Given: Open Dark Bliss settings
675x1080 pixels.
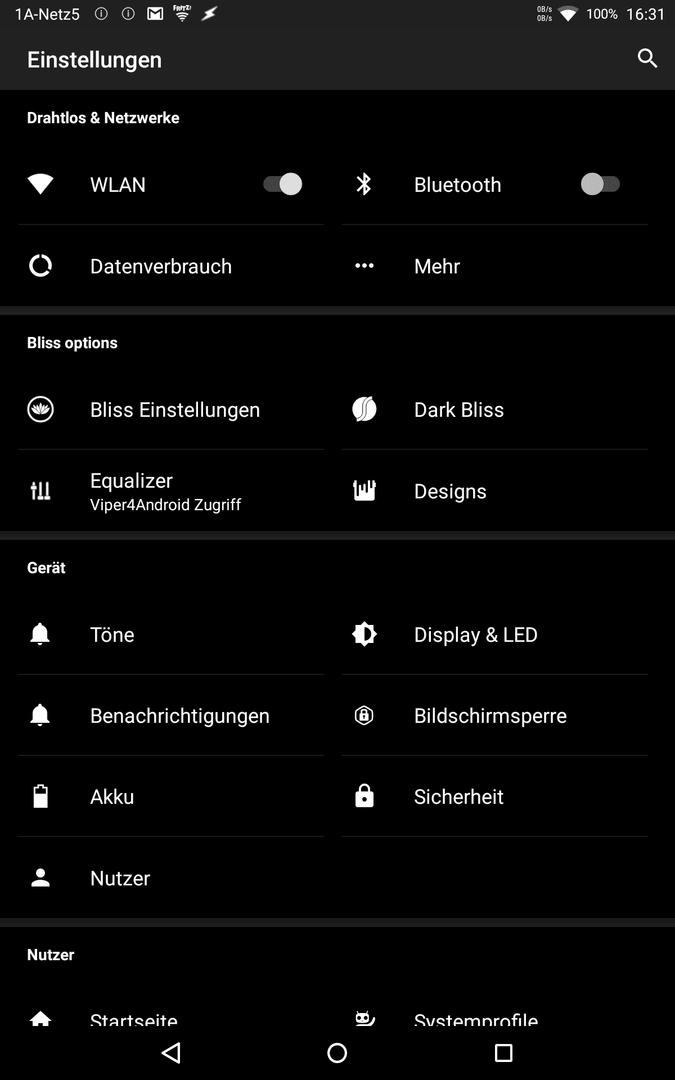Looking at the screenshot, I should click(495, 410).
